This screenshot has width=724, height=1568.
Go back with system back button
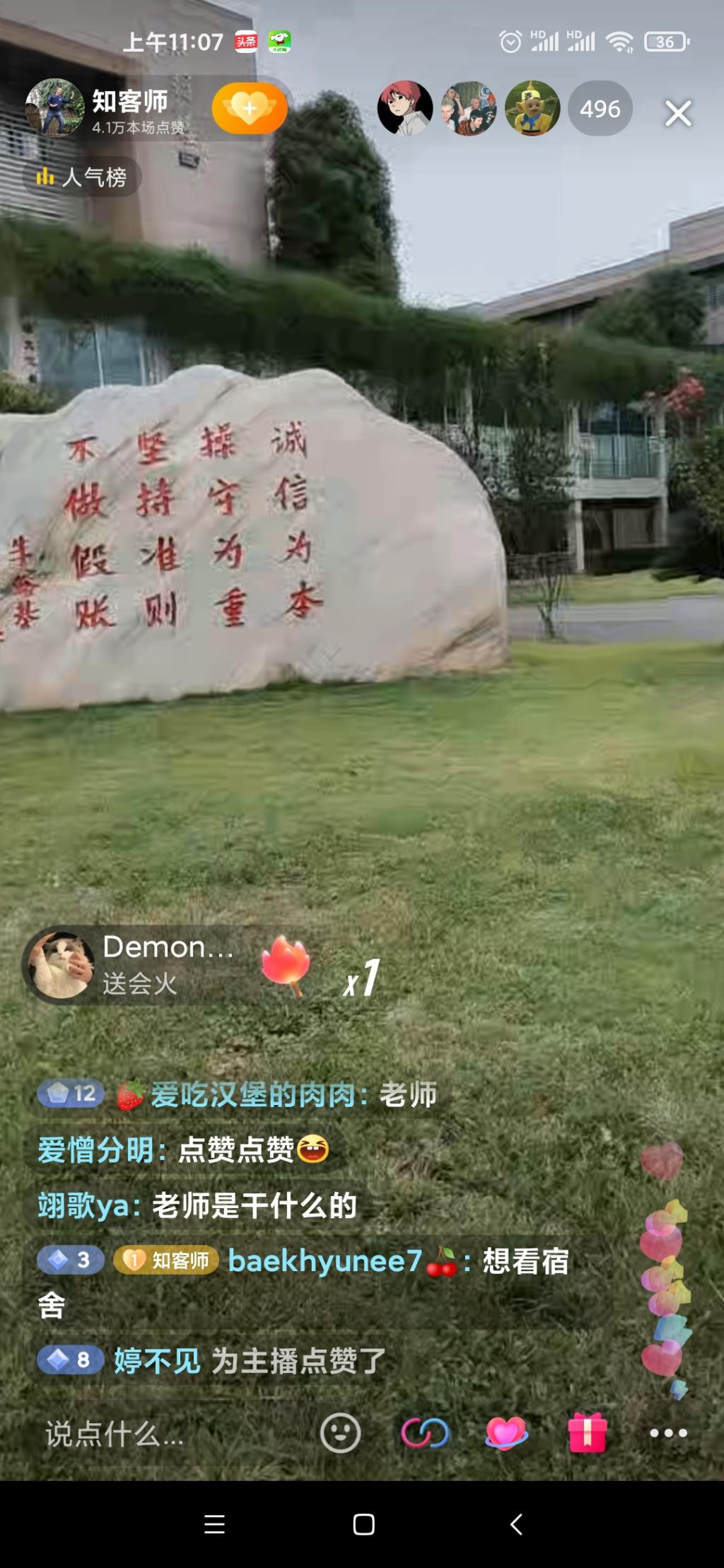click(x=516, y=1524)
